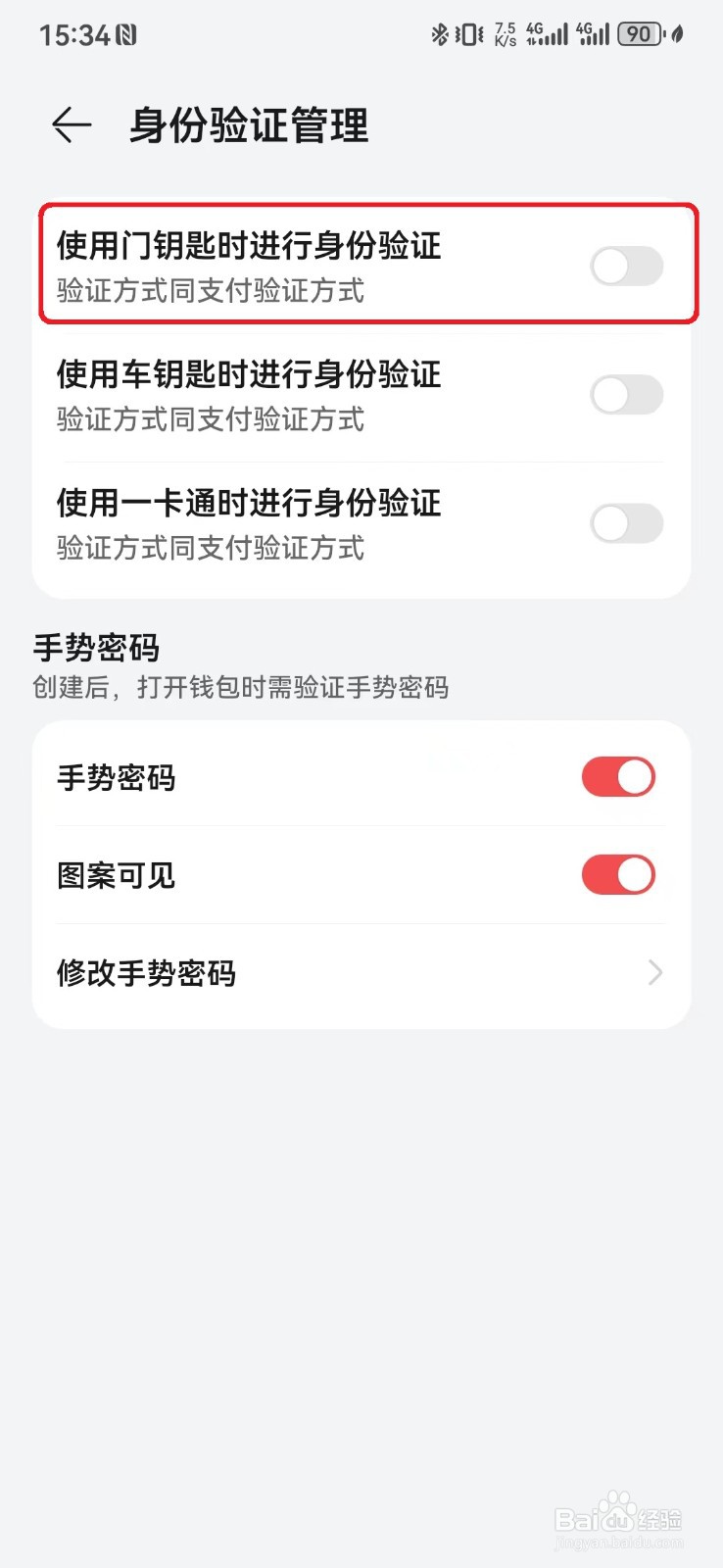Viewport: 723px width, 1568px height.
Task: Expand 修改手势密码 via its chevron
Action: [x=654, y=973]
